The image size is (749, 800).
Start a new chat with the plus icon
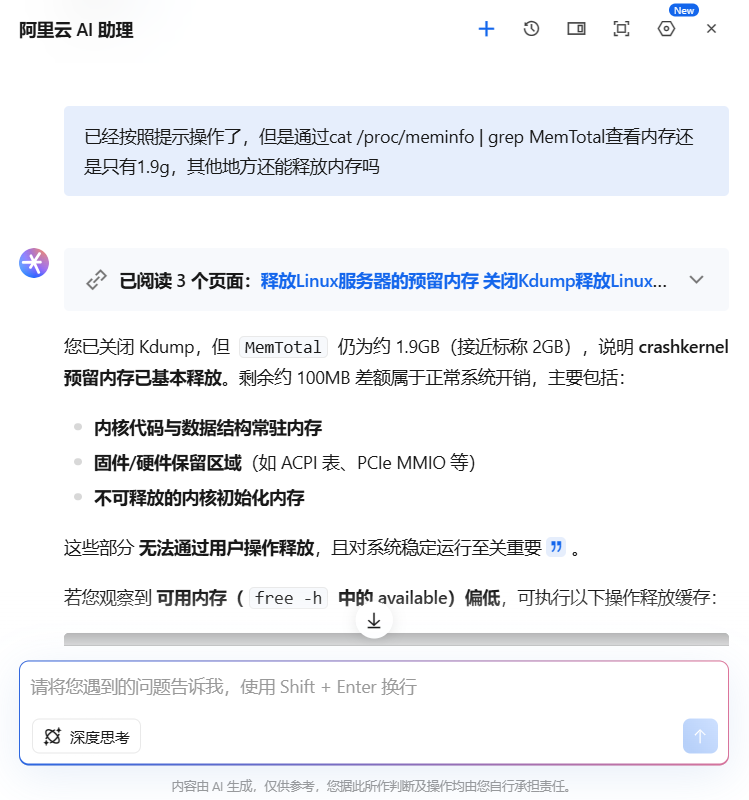(486, 29)
